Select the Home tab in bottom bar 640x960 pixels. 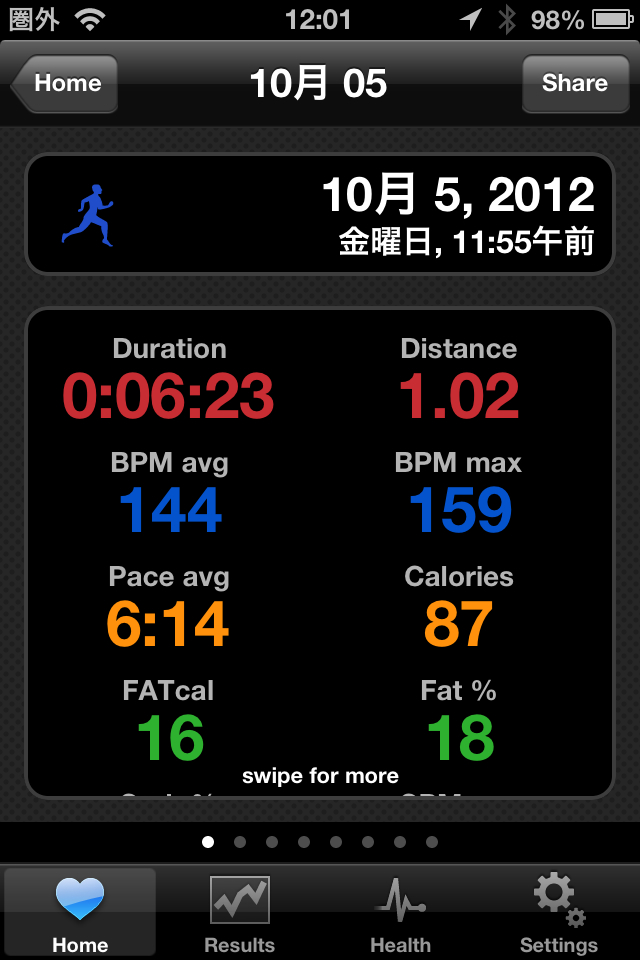coord(80,912)
